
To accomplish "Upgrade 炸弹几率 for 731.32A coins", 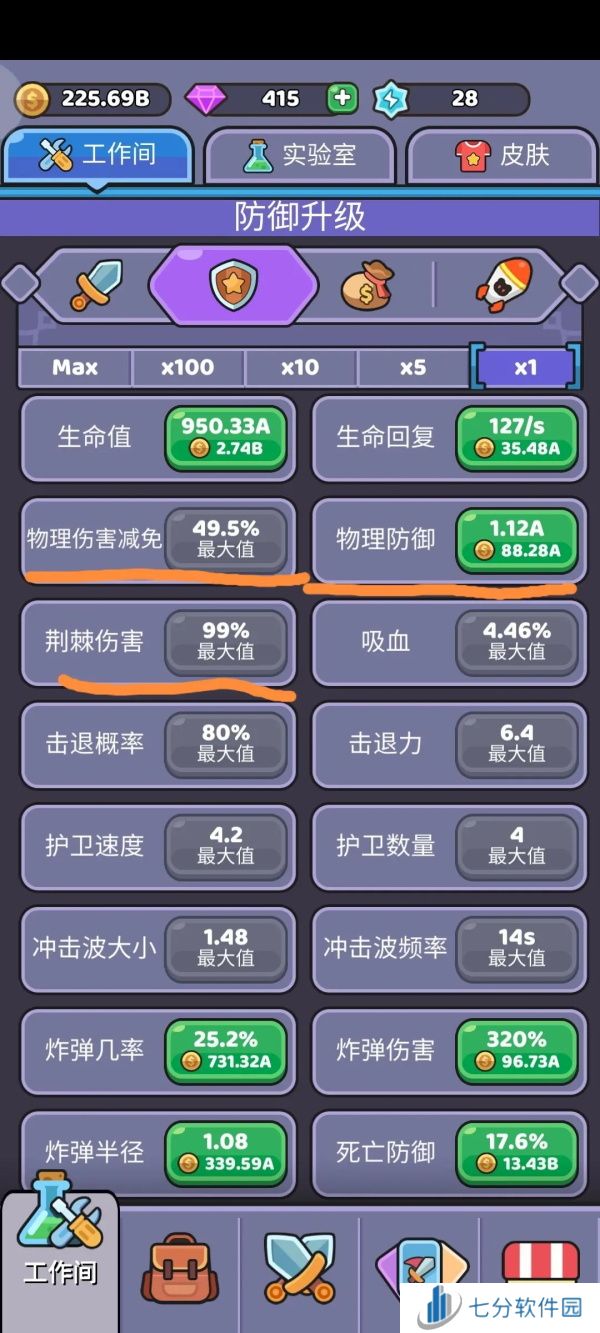I will (225, 1049).
